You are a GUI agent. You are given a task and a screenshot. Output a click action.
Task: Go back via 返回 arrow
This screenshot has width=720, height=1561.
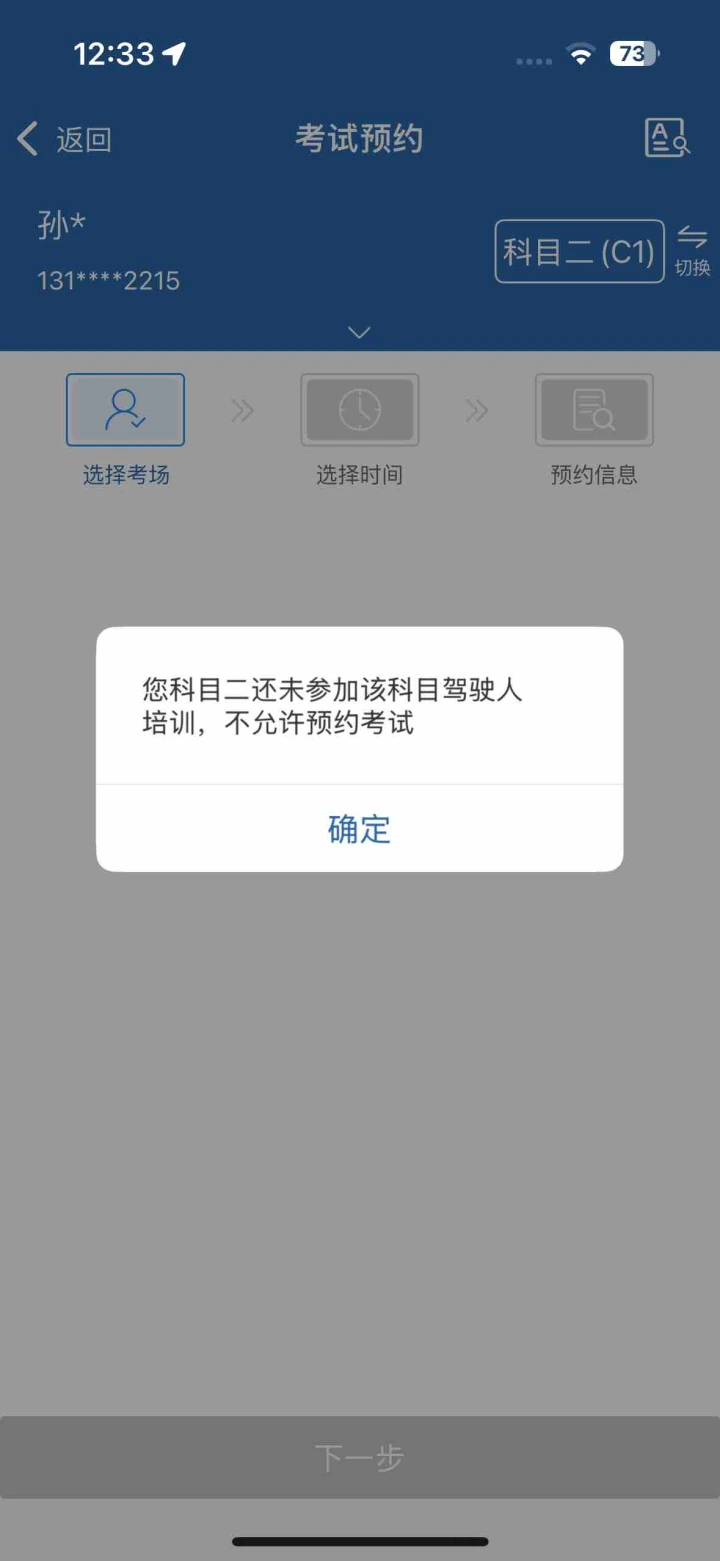(x=64, y=139)
